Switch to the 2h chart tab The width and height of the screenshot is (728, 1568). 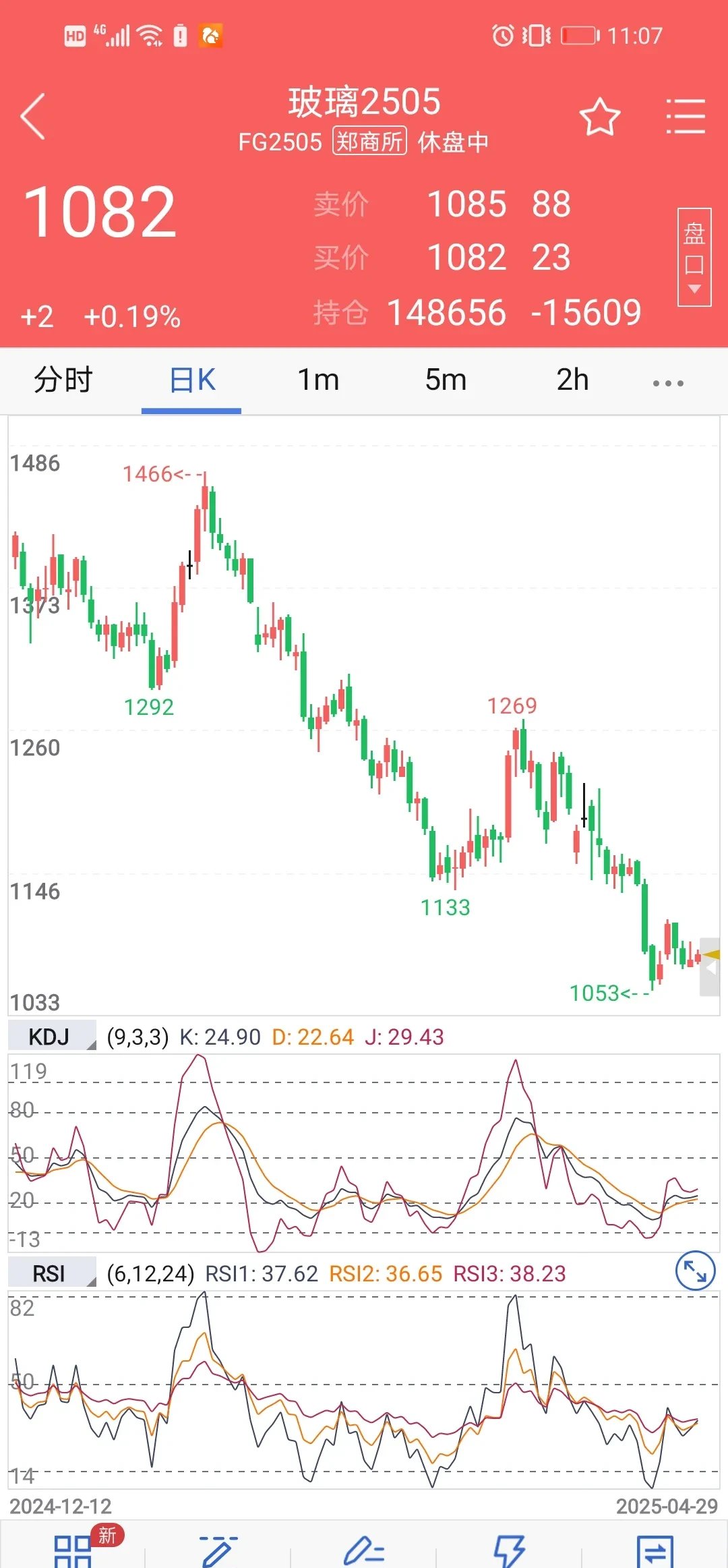pos(572,380)
